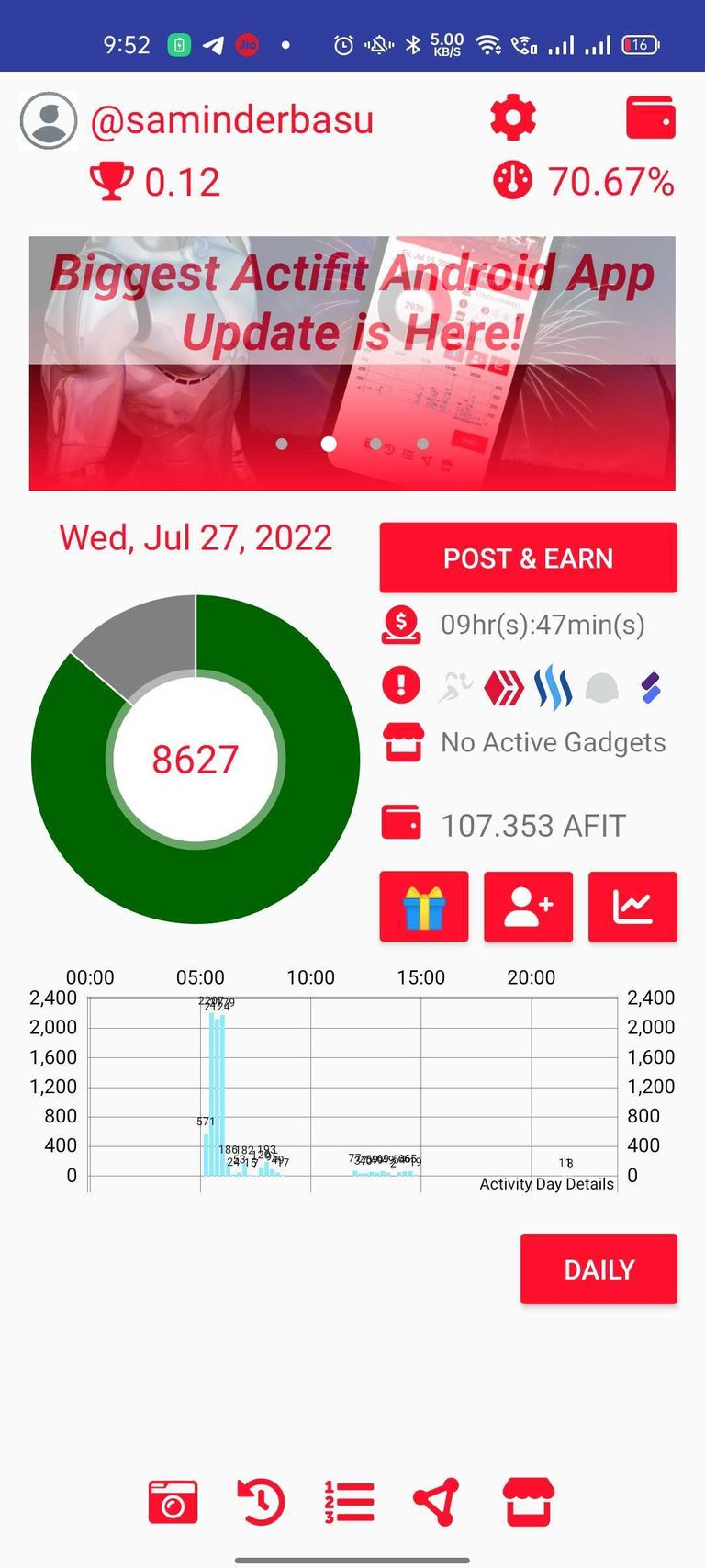The width and height of the screenshot is (705, 1568).
Task: Tap the POST & EARN button
Action: (528, 558)
